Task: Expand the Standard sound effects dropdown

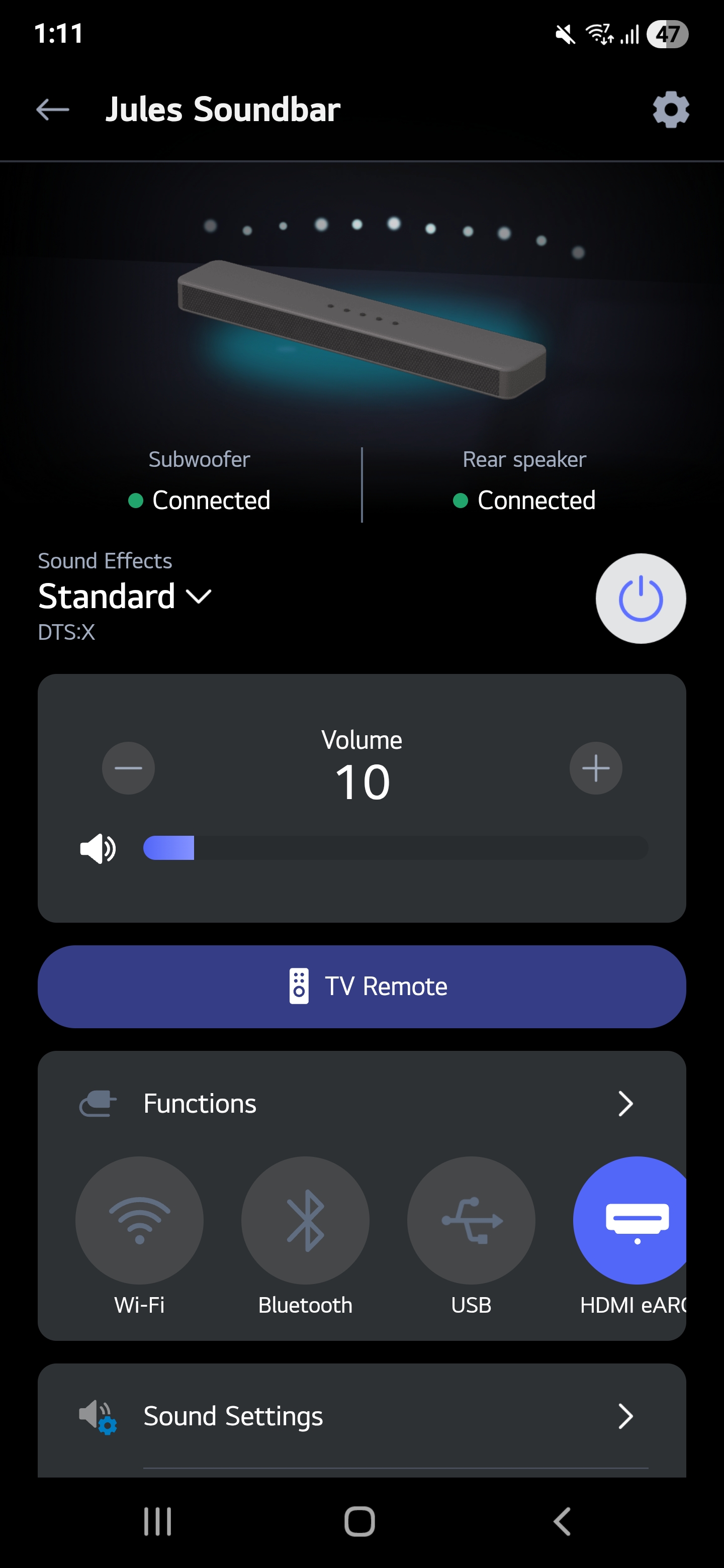Action: point(125,596)
